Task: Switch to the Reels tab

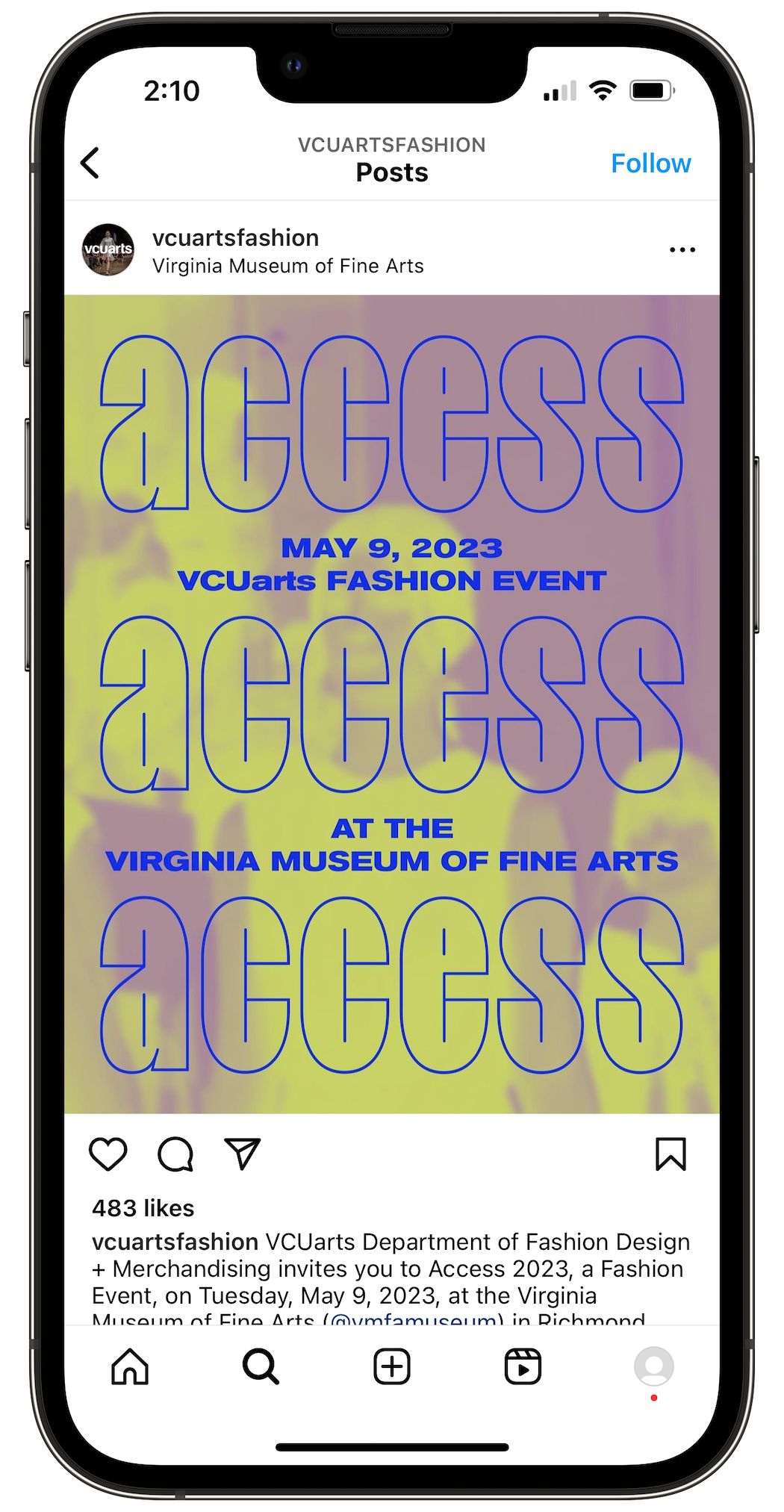Action: [523, 1366]
